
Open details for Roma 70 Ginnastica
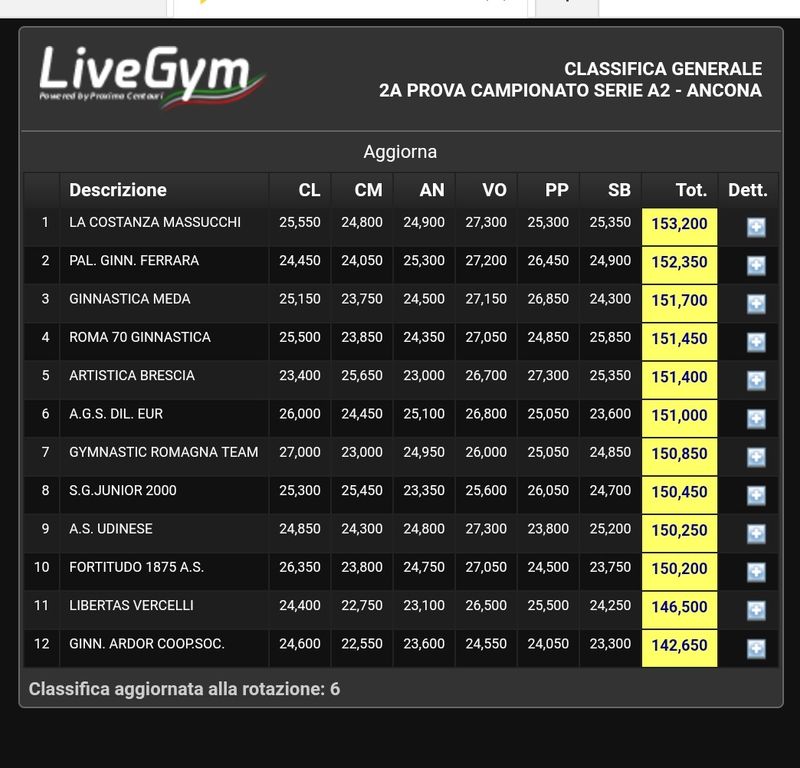(x=756, y=342)
